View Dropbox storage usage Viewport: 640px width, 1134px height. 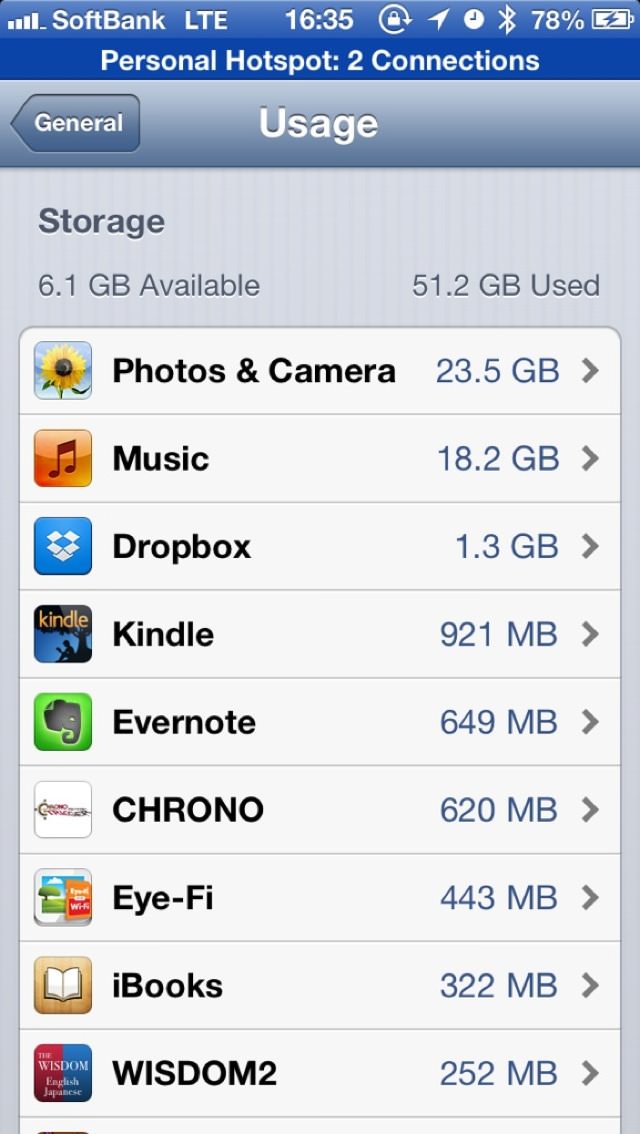click(320, 546)
